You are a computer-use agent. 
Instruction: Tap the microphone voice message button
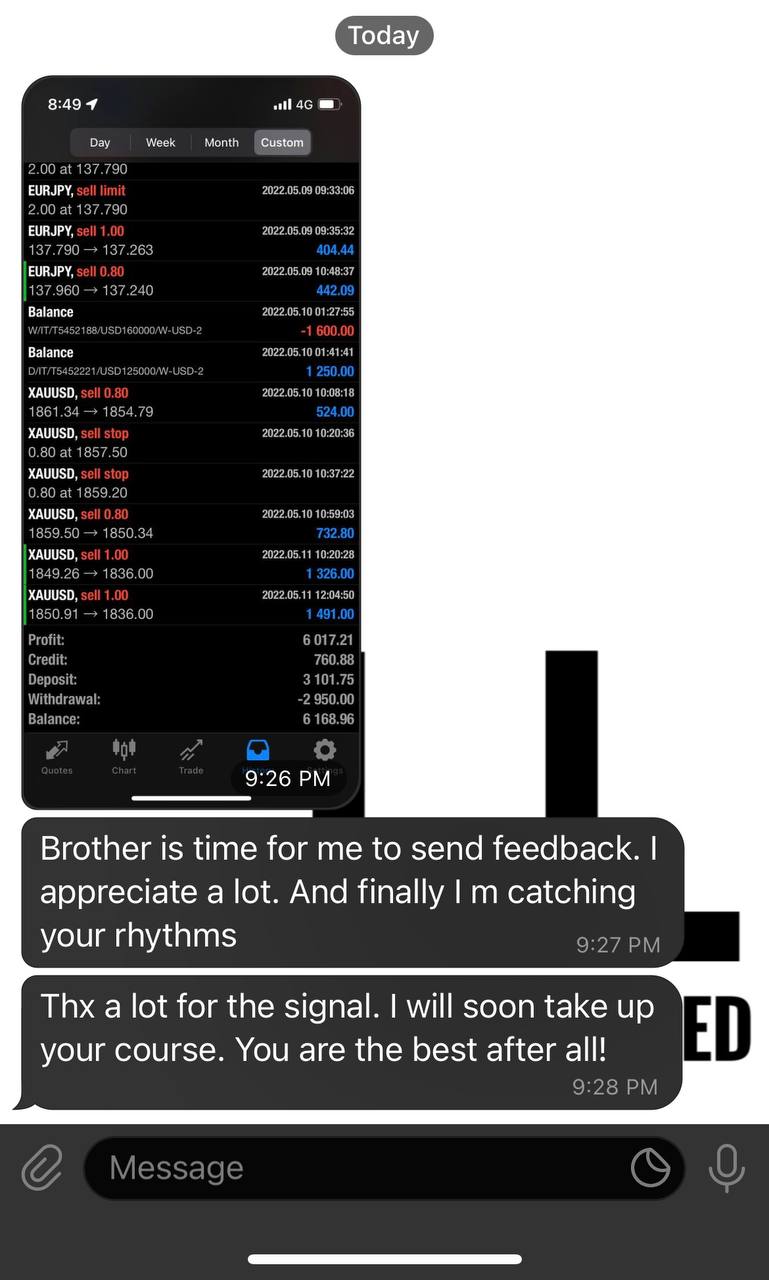[x=727, y=1167]
